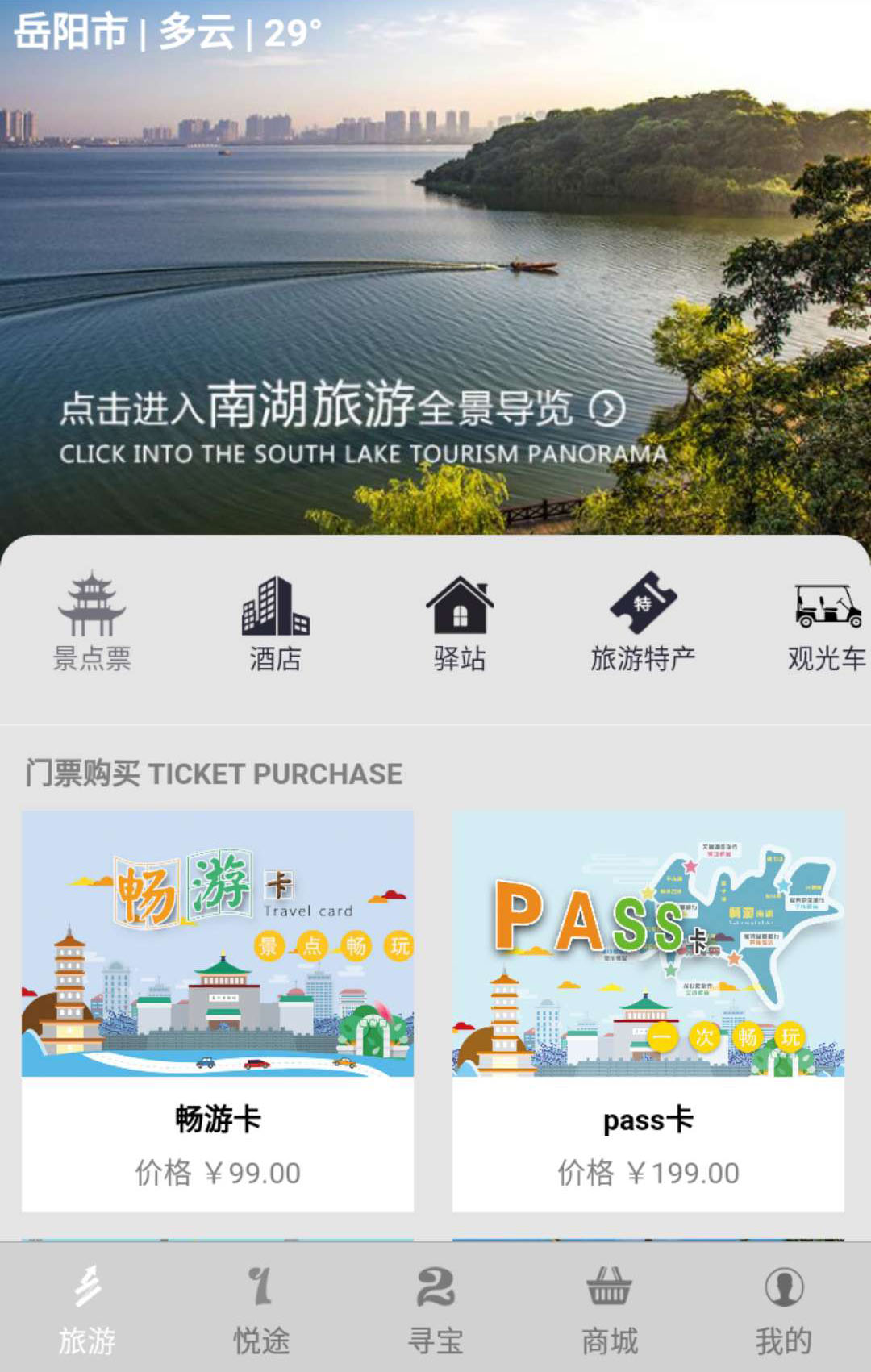View the pass卡 ticket for ¥199
871x1372 pixels.
pos(648,1011)
